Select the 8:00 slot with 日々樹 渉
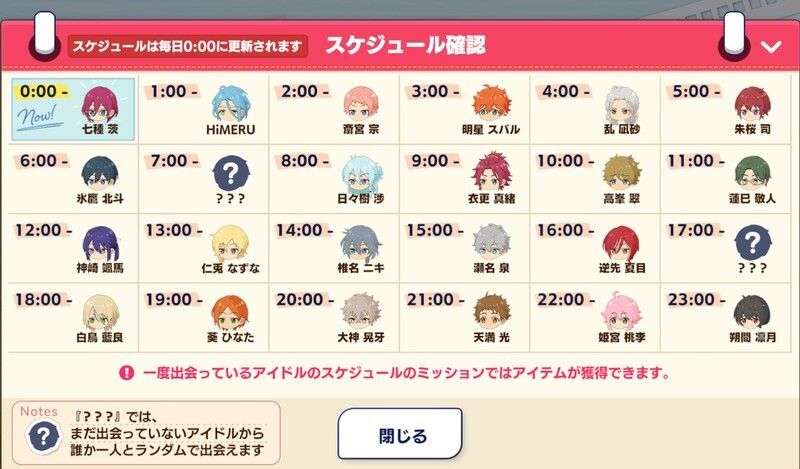800x469 pixels. point(334,178)
